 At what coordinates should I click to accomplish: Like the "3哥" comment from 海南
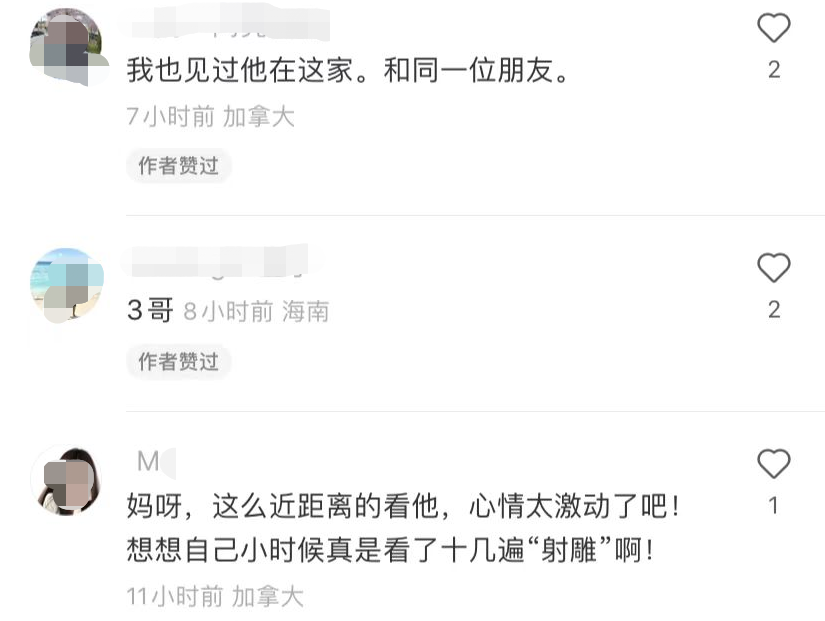[773, 267]
